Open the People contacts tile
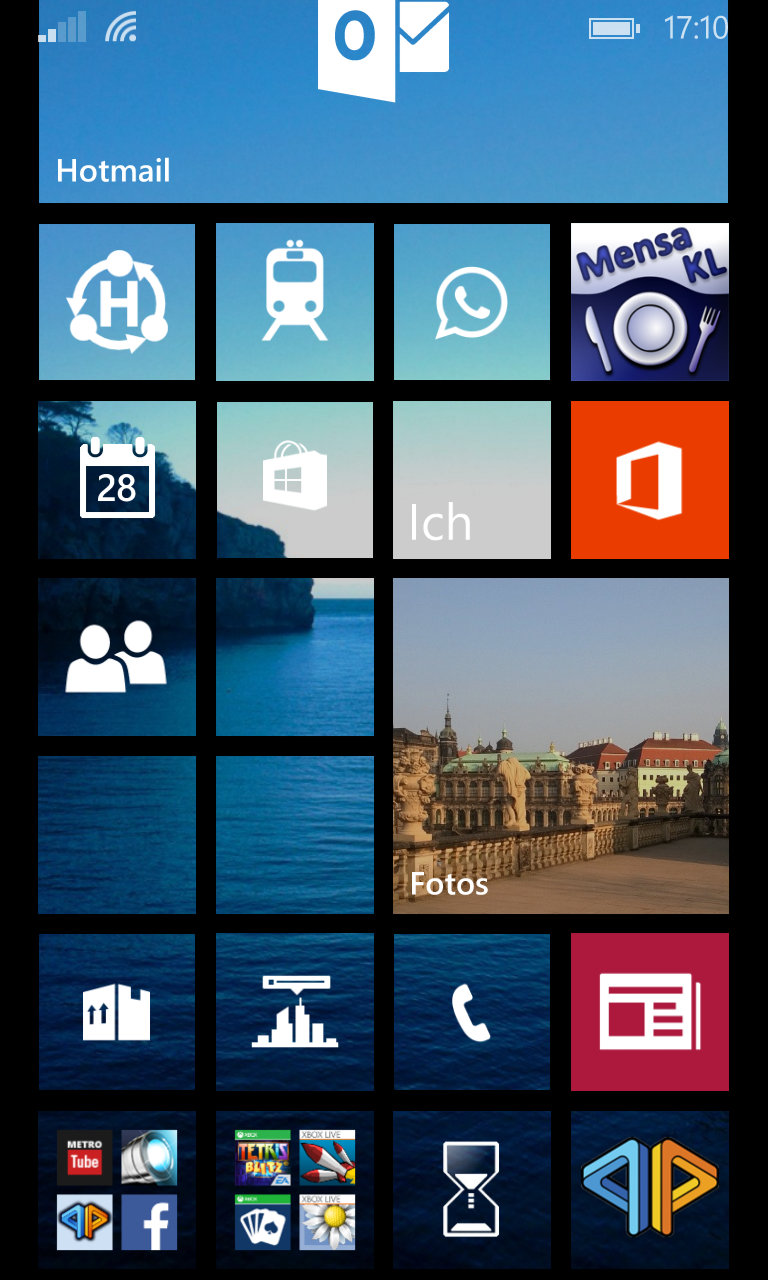The width and height of the screenshot is (768, 1280). (117, 657)
